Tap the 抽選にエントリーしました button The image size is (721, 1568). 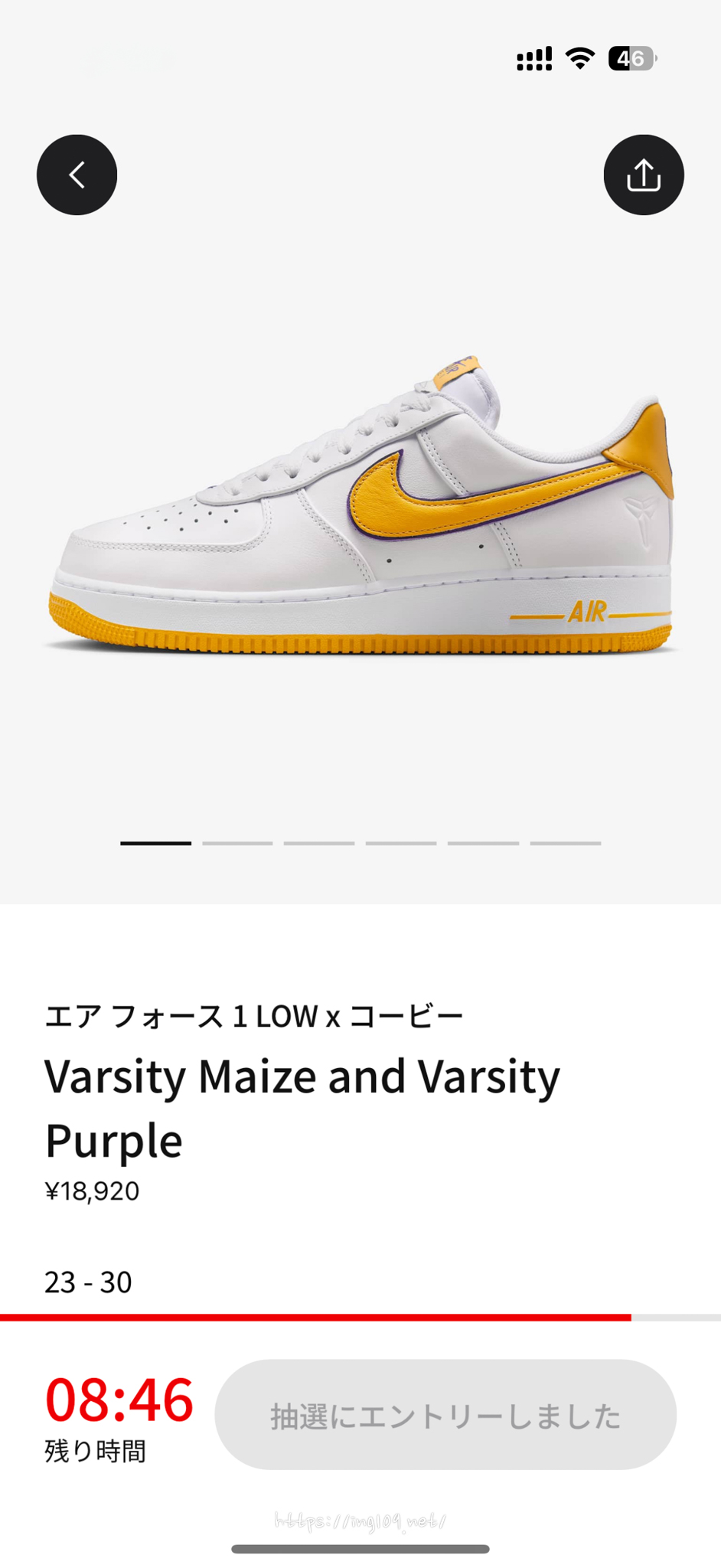[x=445, y=1415]
